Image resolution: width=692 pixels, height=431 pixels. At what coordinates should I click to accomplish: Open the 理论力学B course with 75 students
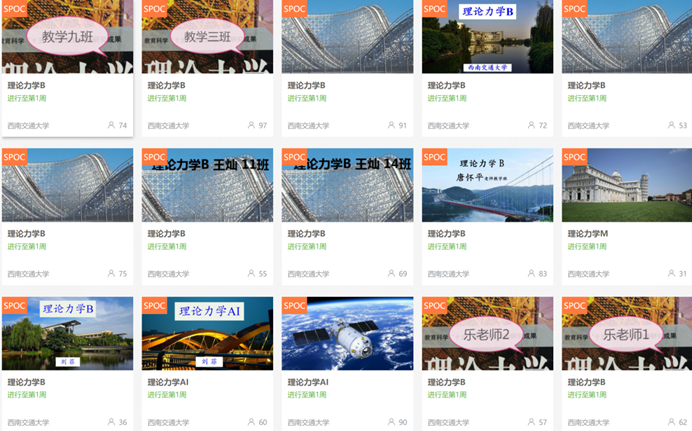click(x=67, y=186)
